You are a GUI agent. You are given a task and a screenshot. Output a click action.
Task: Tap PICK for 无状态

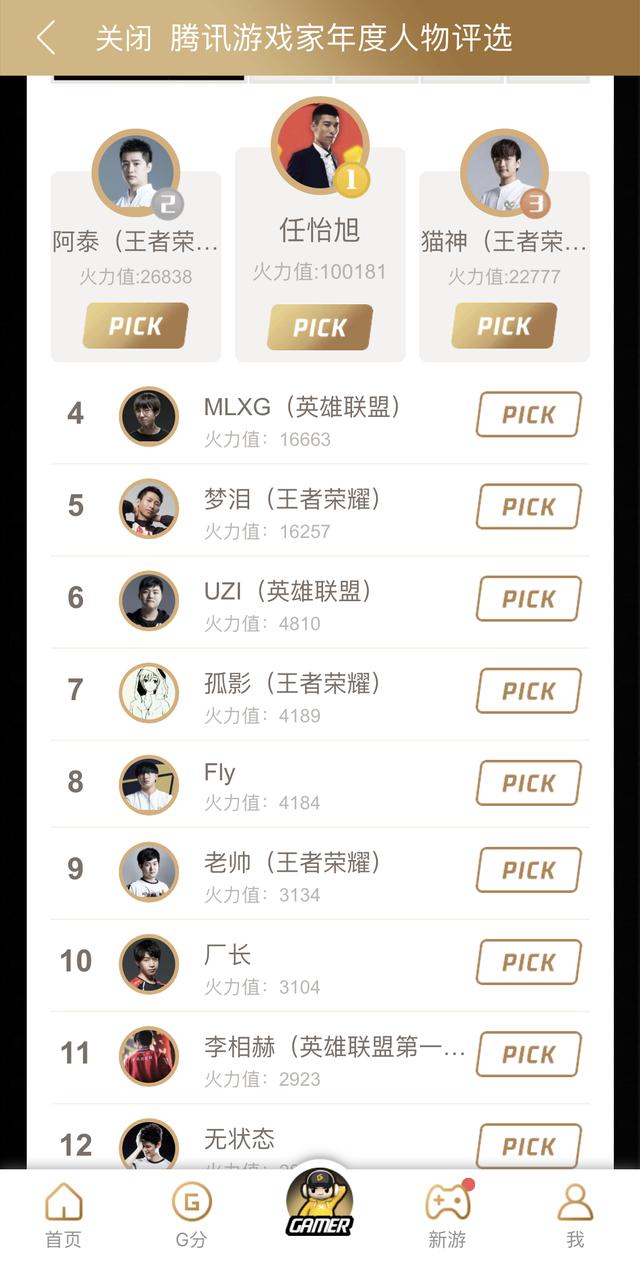pyautogui.click(x=528, y=1146)
